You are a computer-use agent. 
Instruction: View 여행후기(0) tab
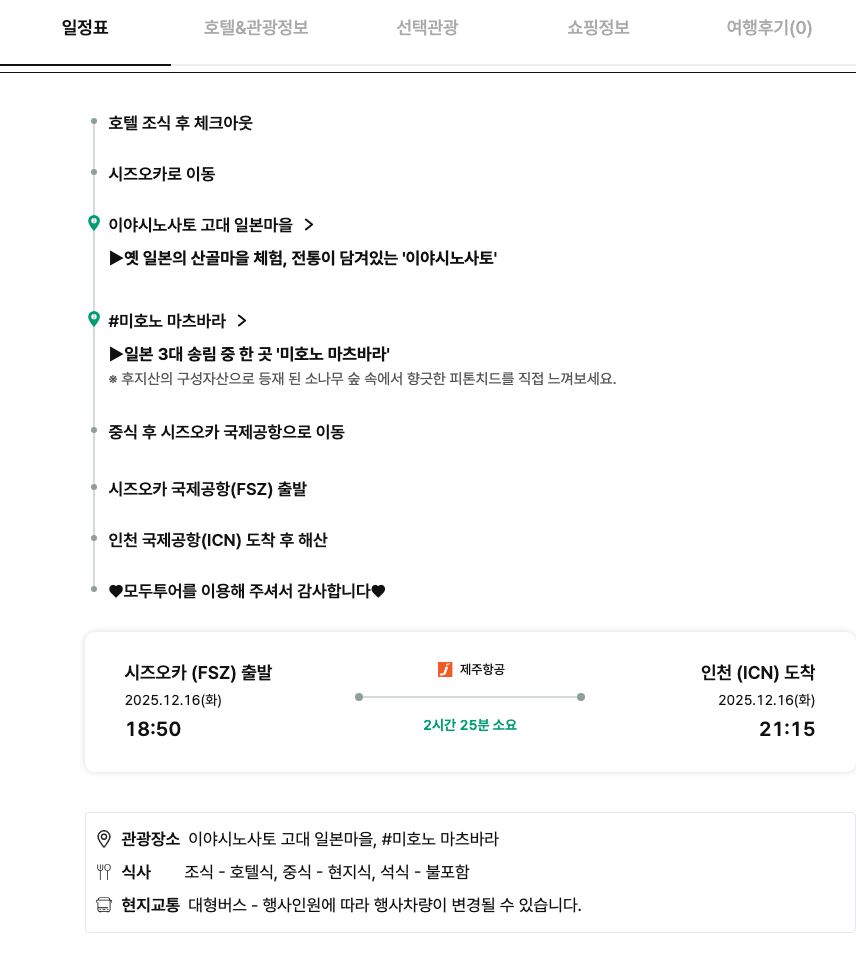tap(769, 28)
